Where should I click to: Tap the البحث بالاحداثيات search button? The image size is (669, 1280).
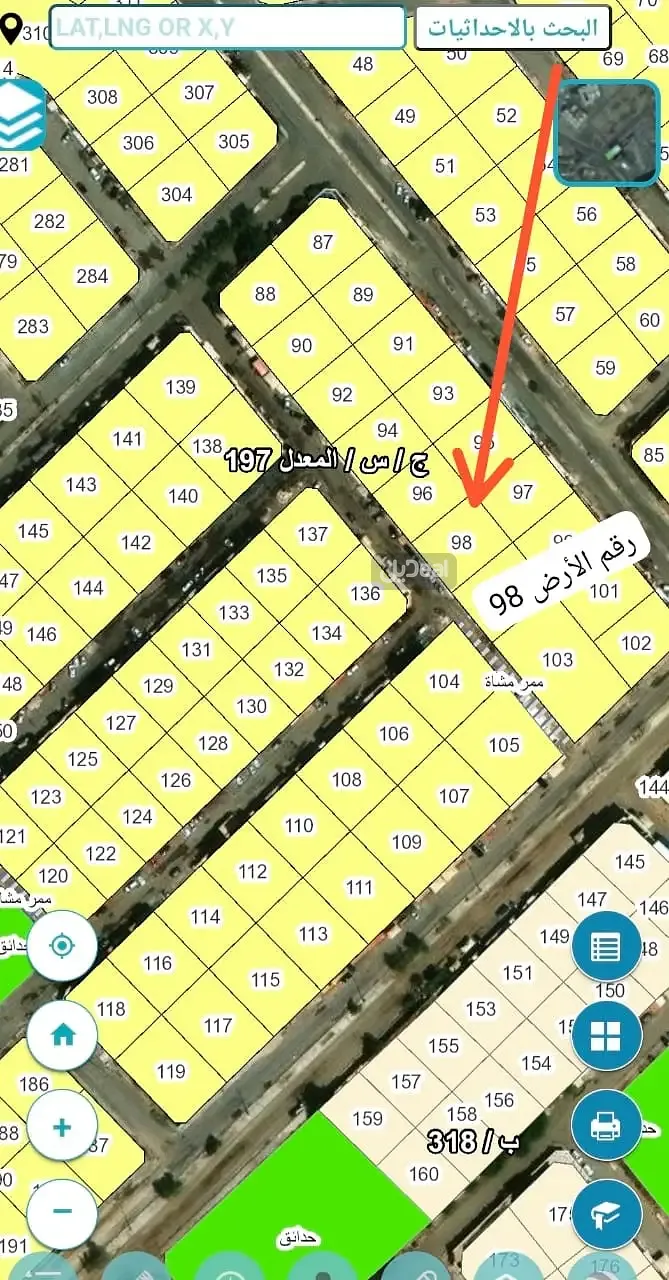tap(513, 28)
